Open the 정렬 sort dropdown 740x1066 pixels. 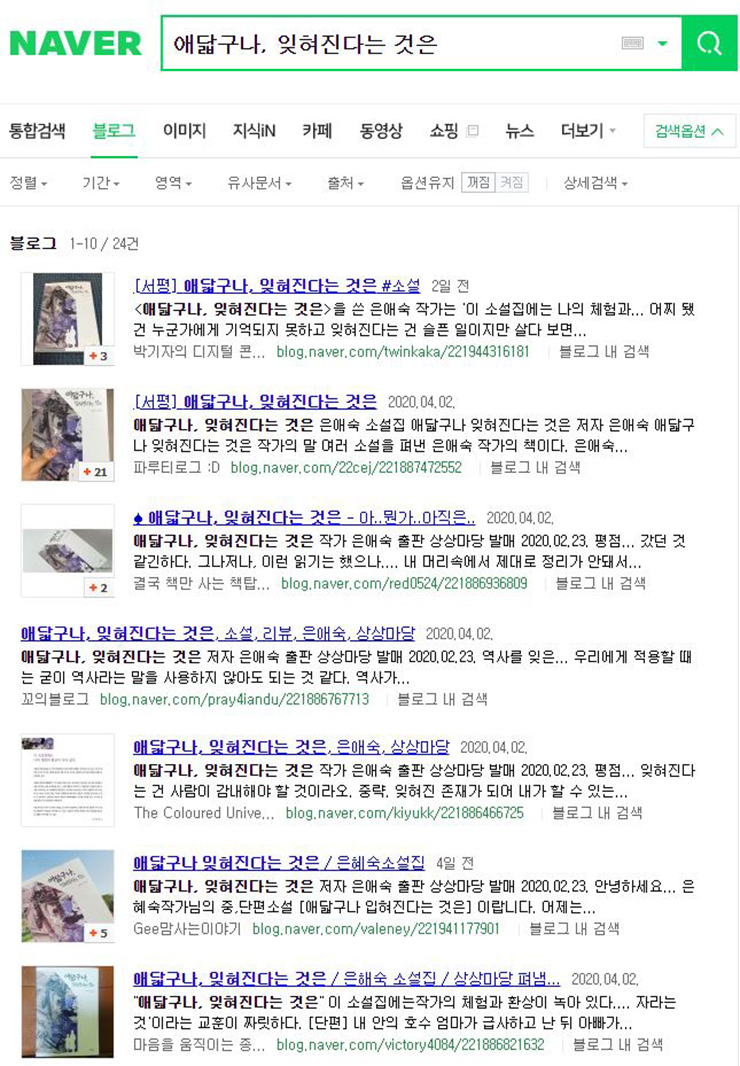coord(28,183)
